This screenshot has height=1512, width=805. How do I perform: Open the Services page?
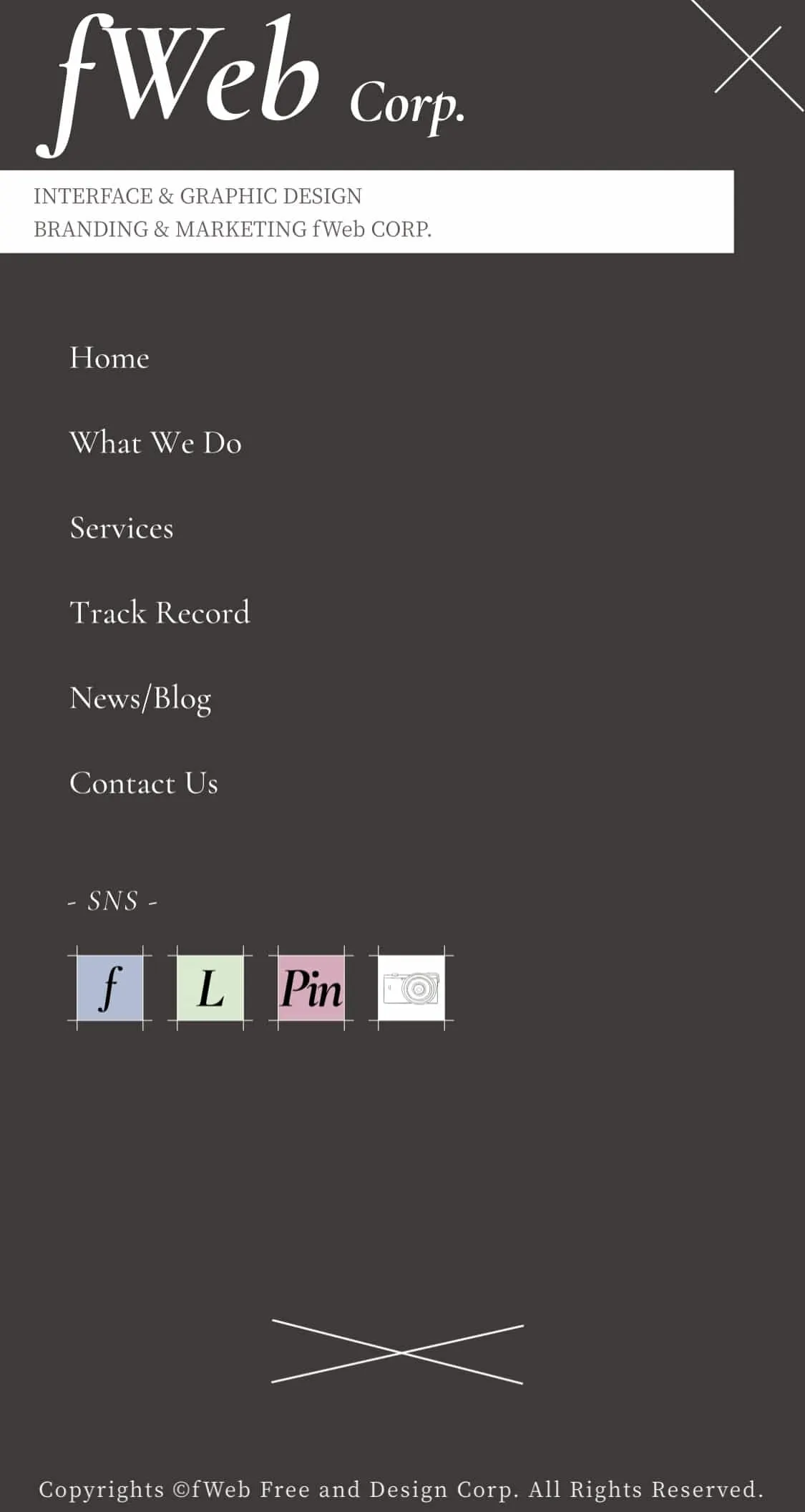click(x=122, y=528)
